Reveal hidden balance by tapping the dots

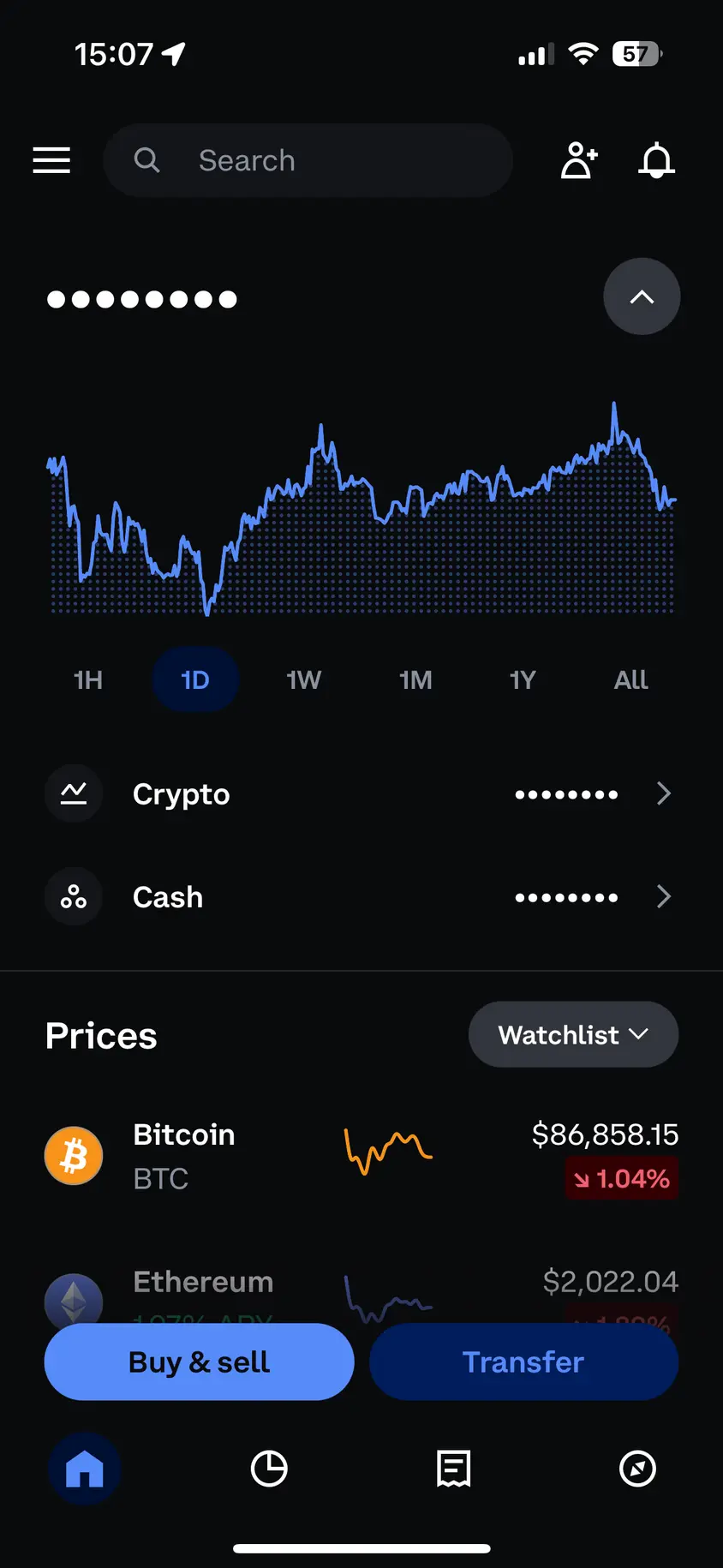(x=141, y=298)
